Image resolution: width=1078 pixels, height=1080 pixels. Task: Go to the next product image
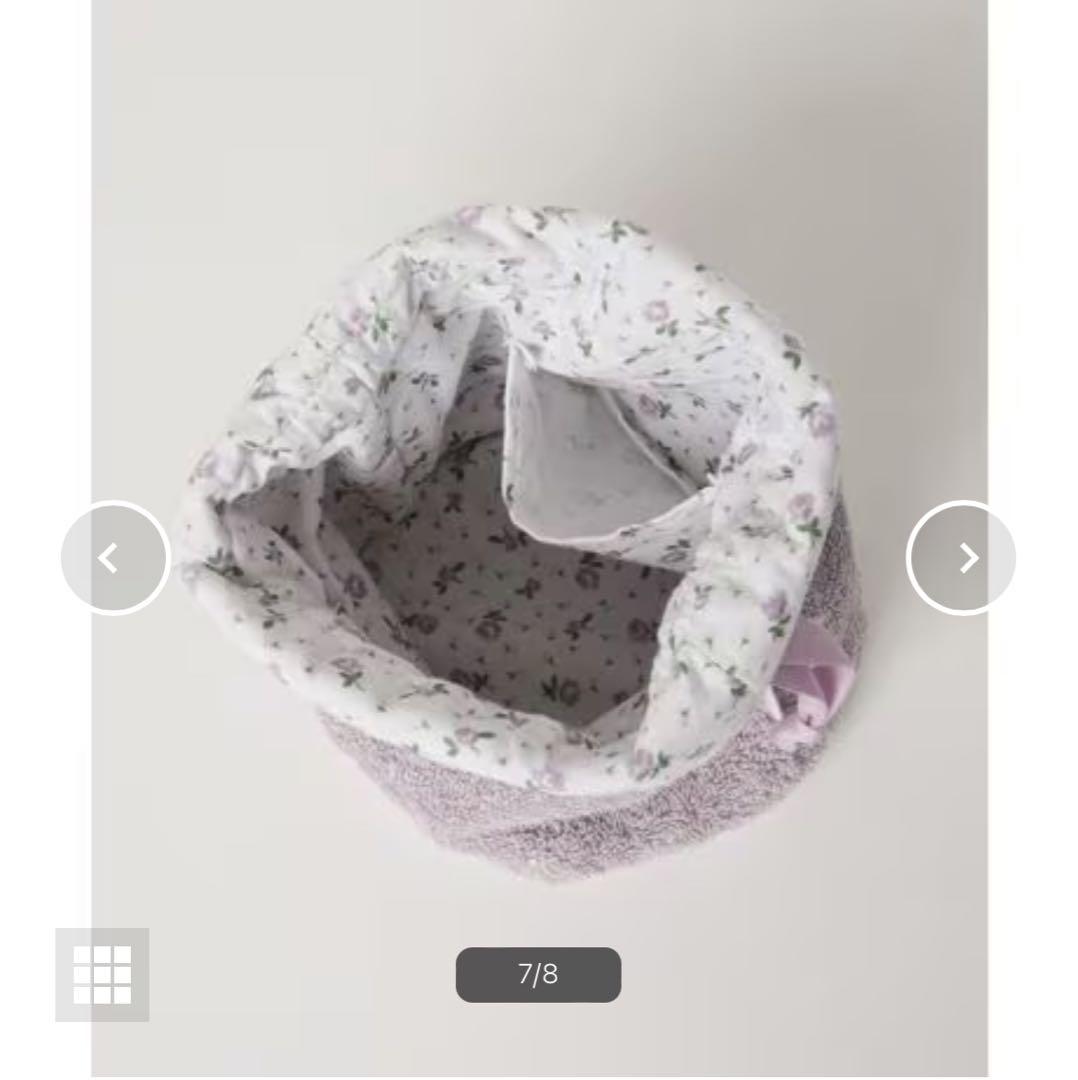click(961, 557)
